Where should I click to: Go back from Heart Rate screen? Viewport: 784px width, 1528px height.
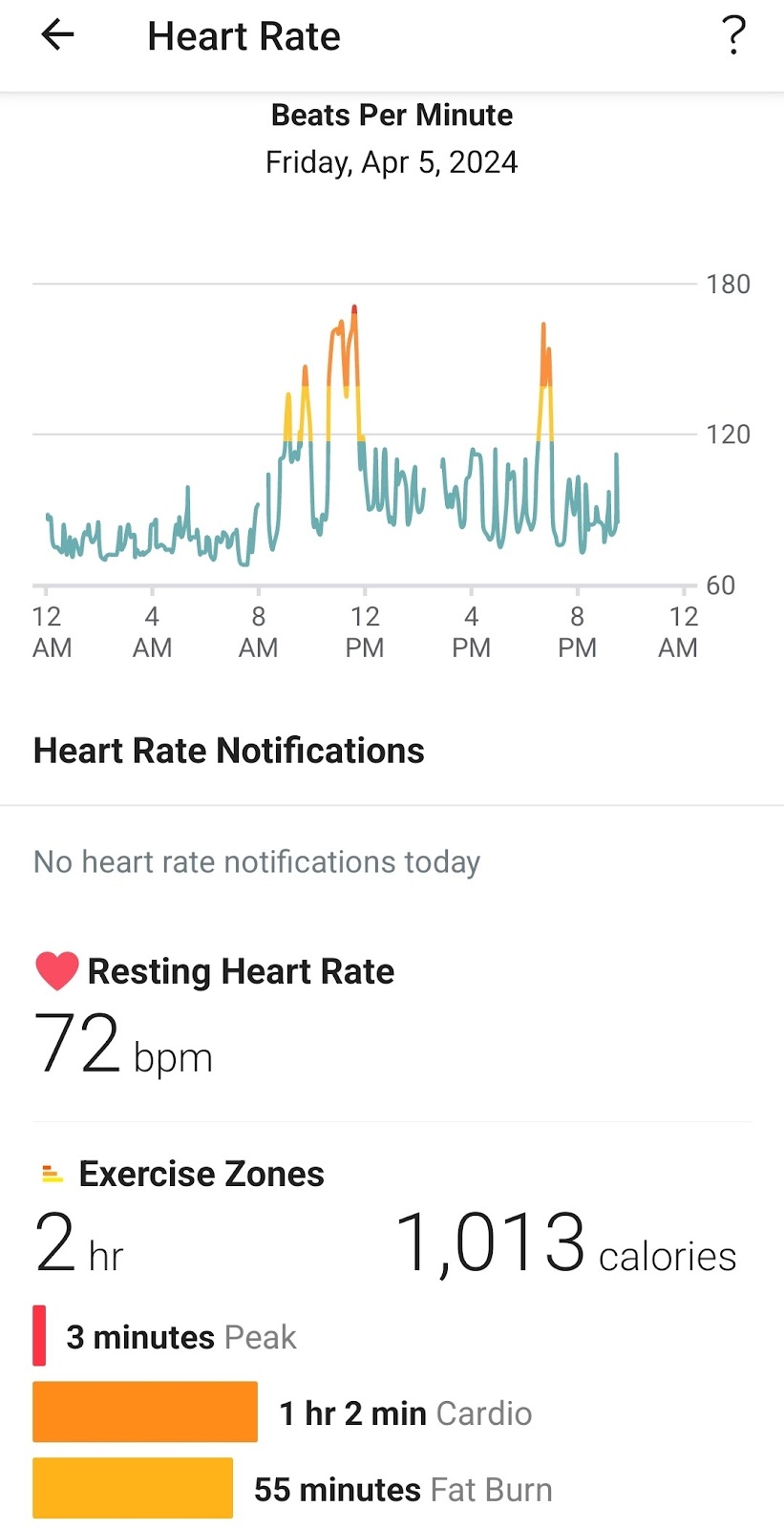pyautogui.click(x=57, y=36)
